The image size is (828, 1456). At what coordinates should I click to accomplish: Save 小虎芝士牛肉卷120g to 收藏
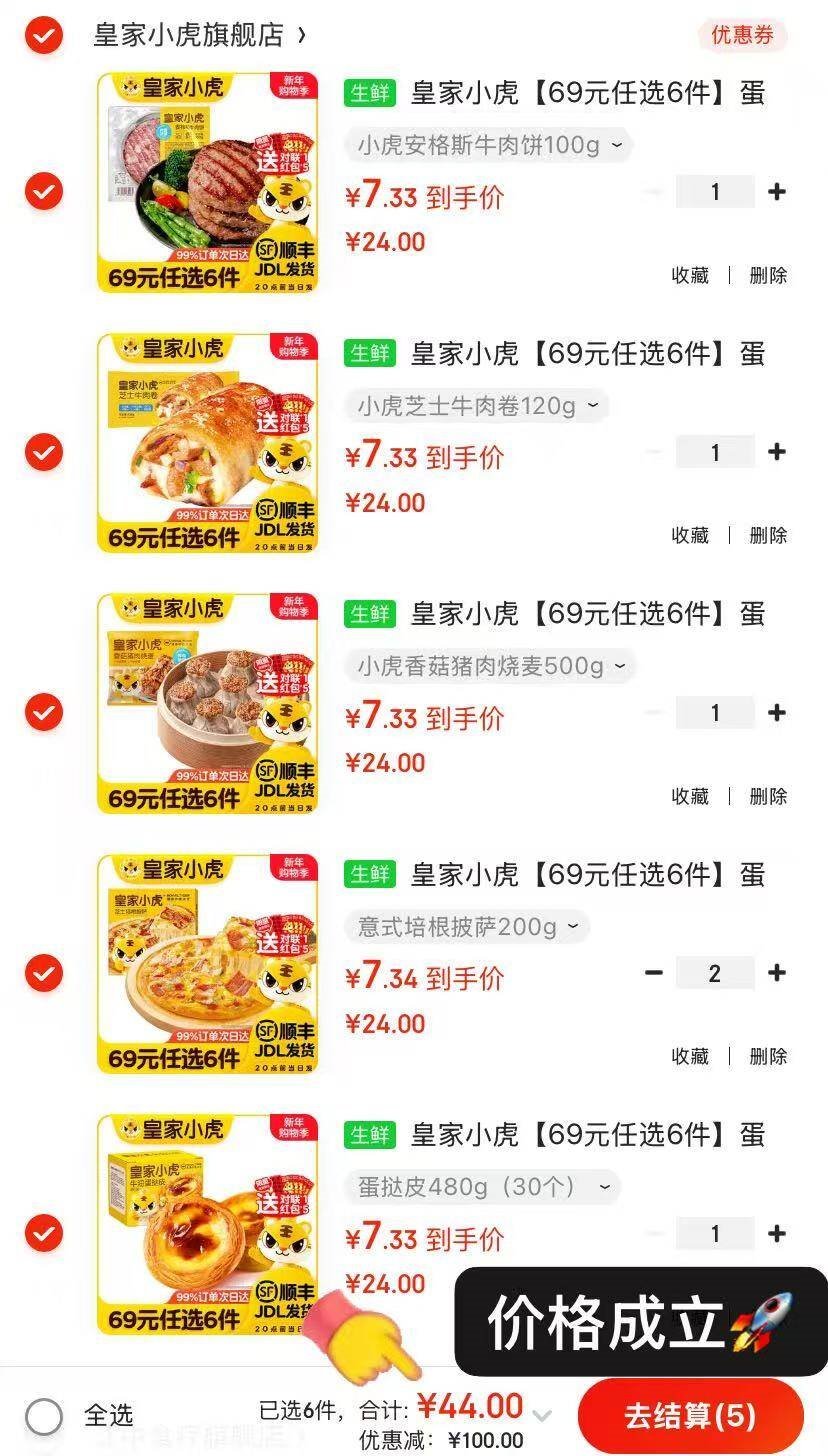pos(690,535)
